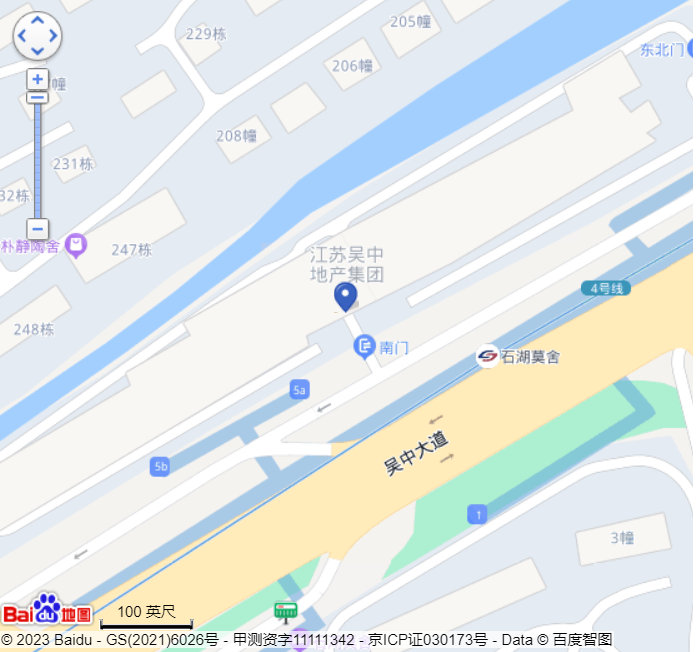Select the blue location marker pin
The height and width of the screenshot is (652, 698).
345,296
